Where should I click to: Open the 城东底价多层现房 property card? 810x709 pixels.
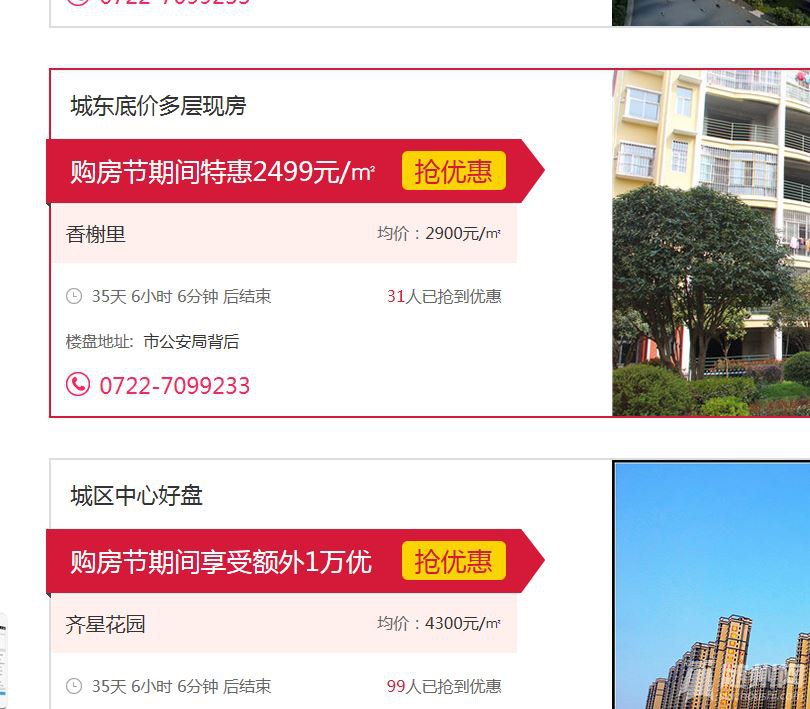[158, 106]
